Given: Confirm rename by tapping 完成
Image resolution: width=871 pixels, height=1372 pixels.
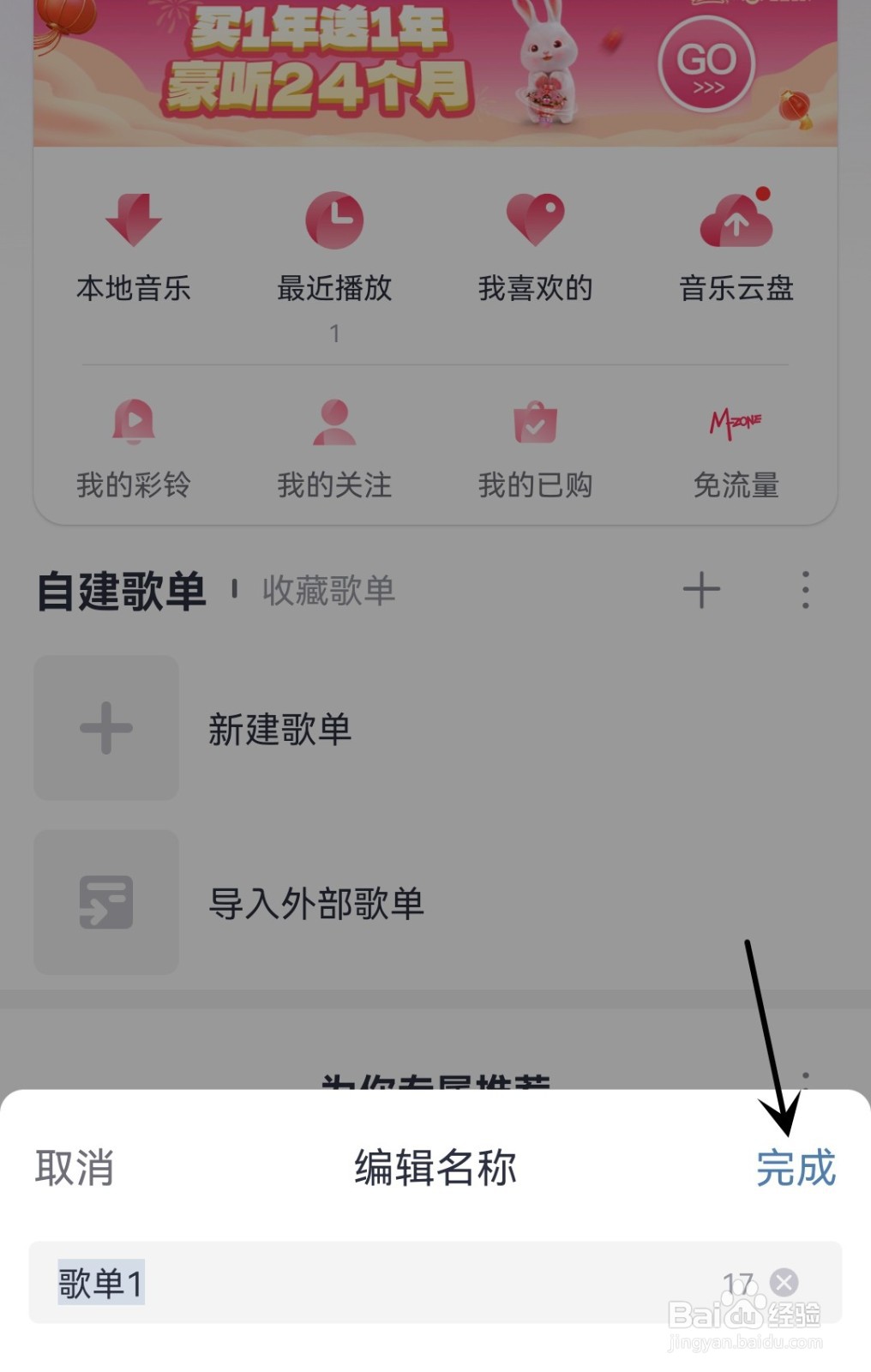Looking at the screenshot, I should [796, 1166].
